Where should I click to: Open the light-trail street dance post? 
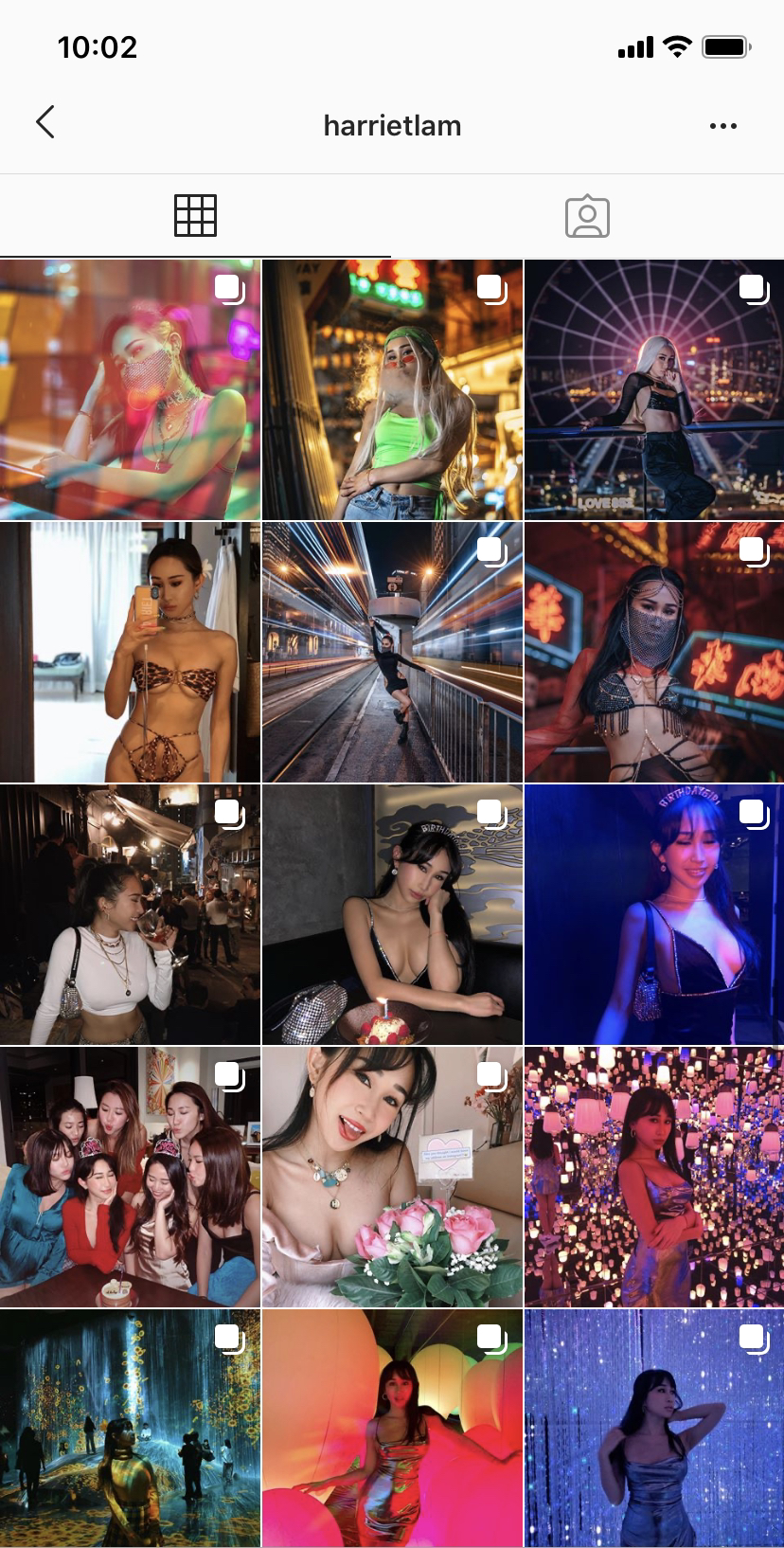tap(392, 652)
